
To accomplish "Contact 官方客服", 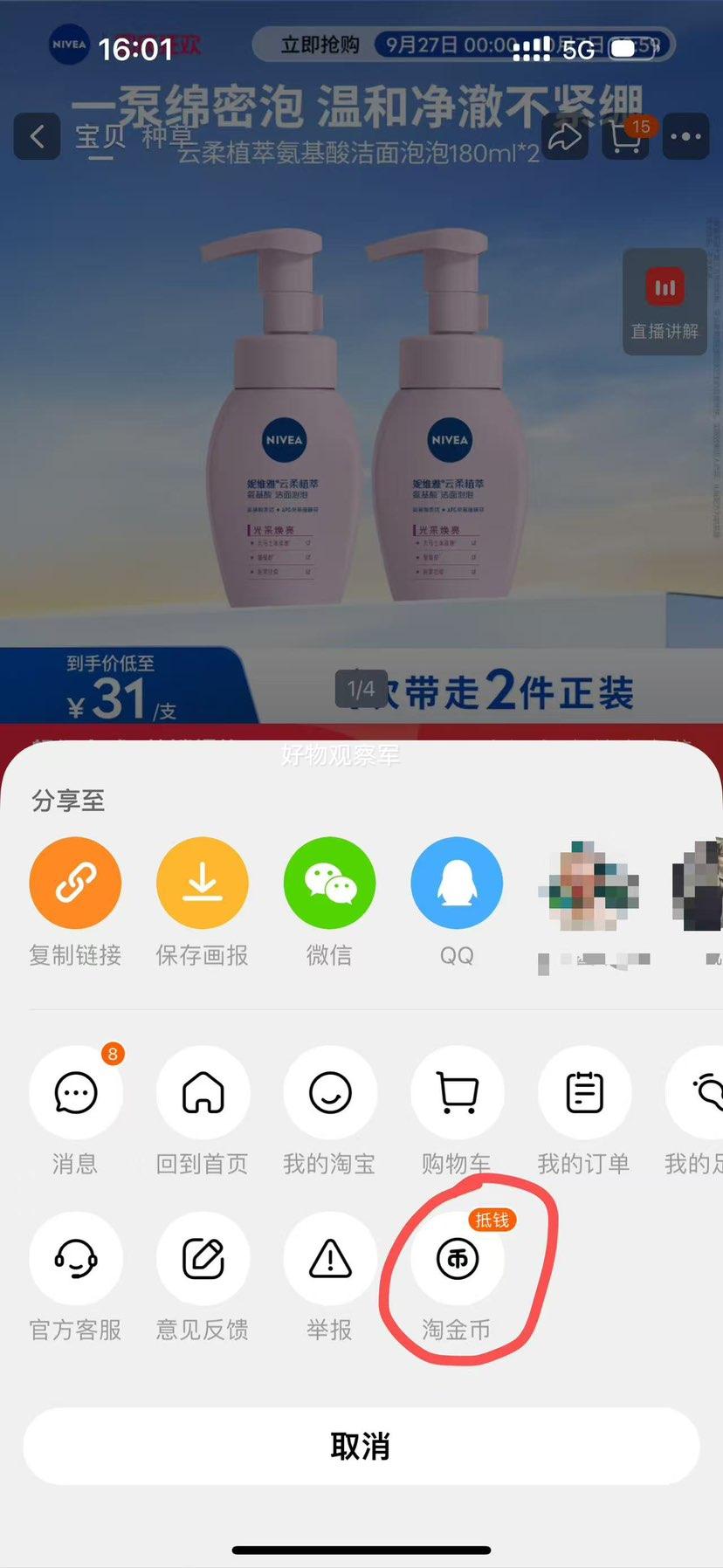I will coord(75,1258).
